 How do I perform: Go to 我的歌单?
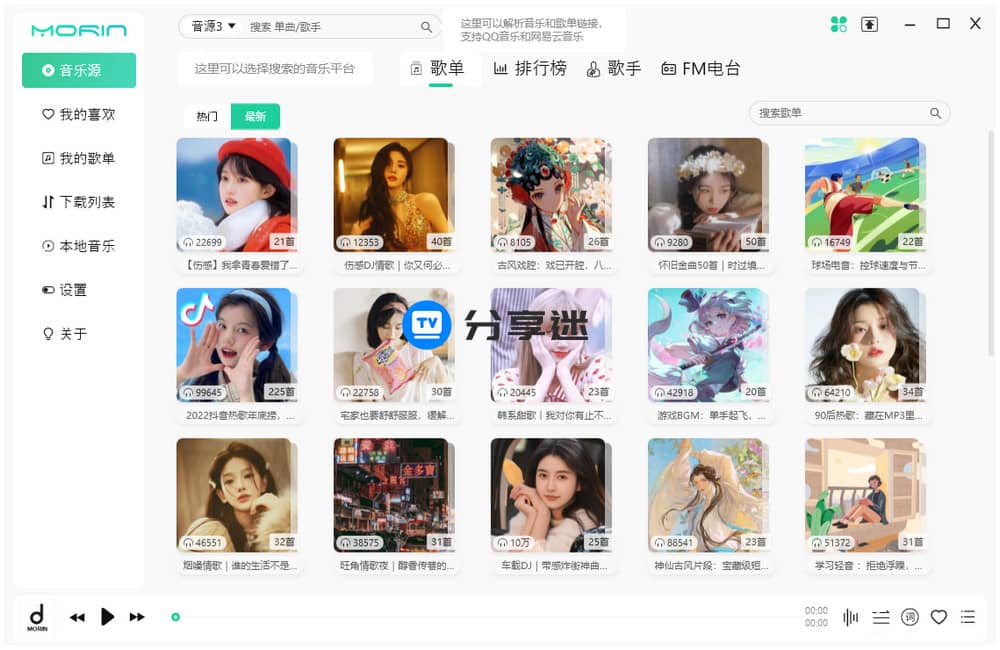click(x=79, y=158)
